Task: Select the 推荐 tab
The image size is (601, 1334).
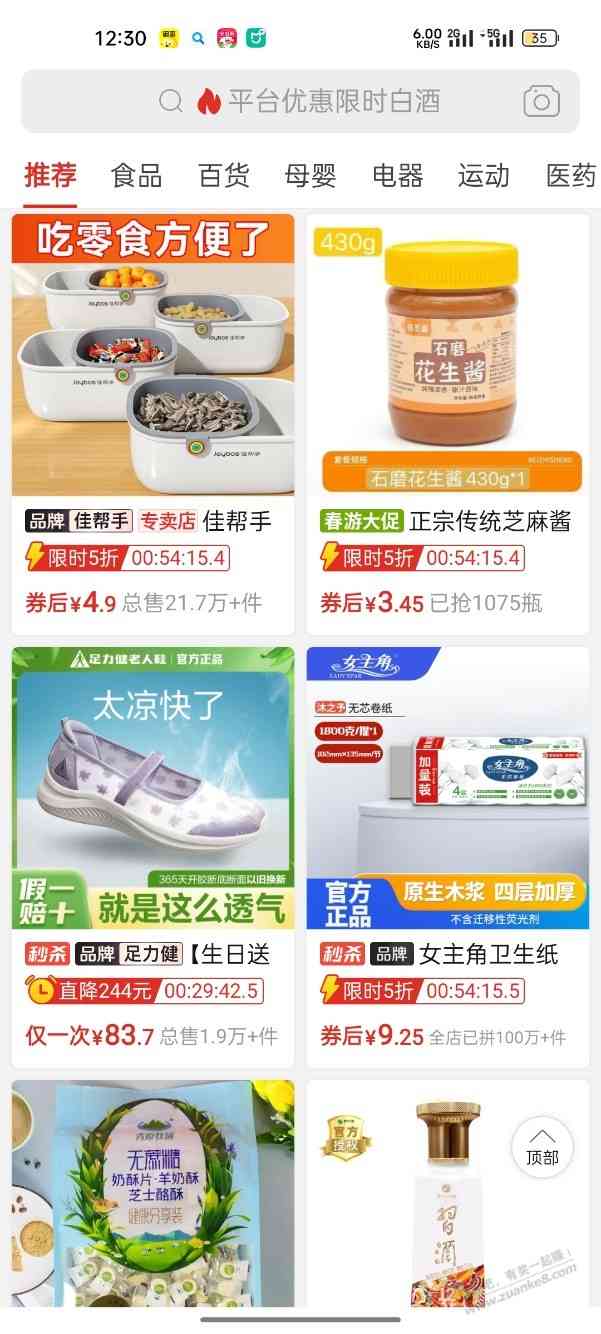Action: [x=50, y=176]
